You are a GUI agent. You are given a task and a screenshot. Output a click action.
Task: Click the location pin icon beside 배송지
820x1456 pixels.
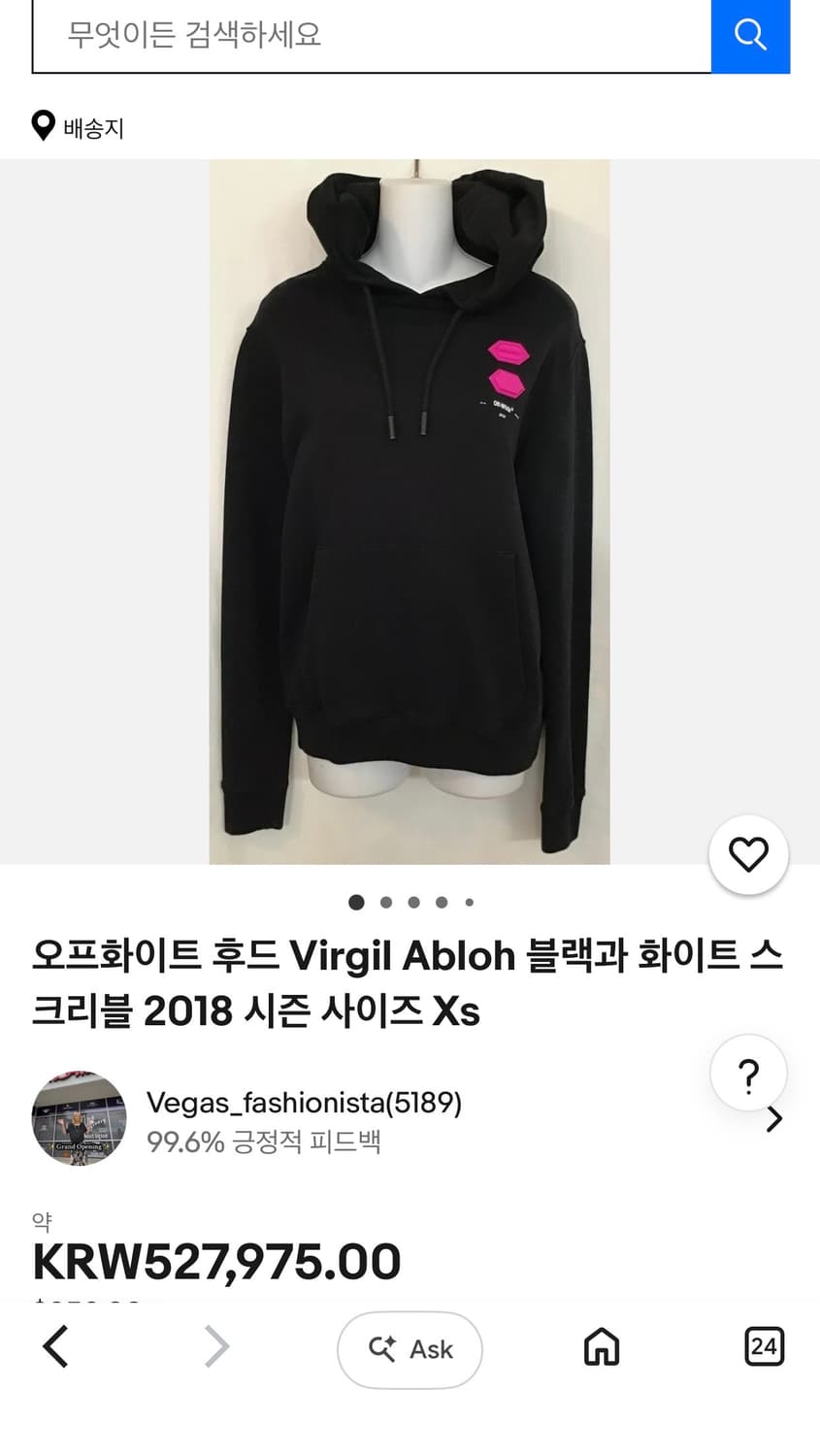(x=43, y=126)
